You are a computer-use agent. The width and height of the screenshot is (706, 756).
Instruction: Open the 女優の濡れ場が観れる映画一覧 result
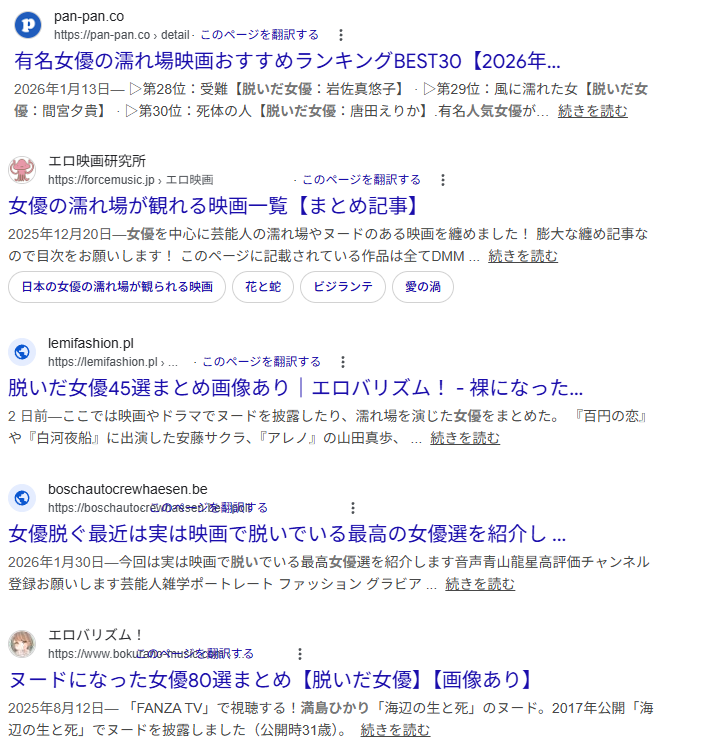click(213, 205)
